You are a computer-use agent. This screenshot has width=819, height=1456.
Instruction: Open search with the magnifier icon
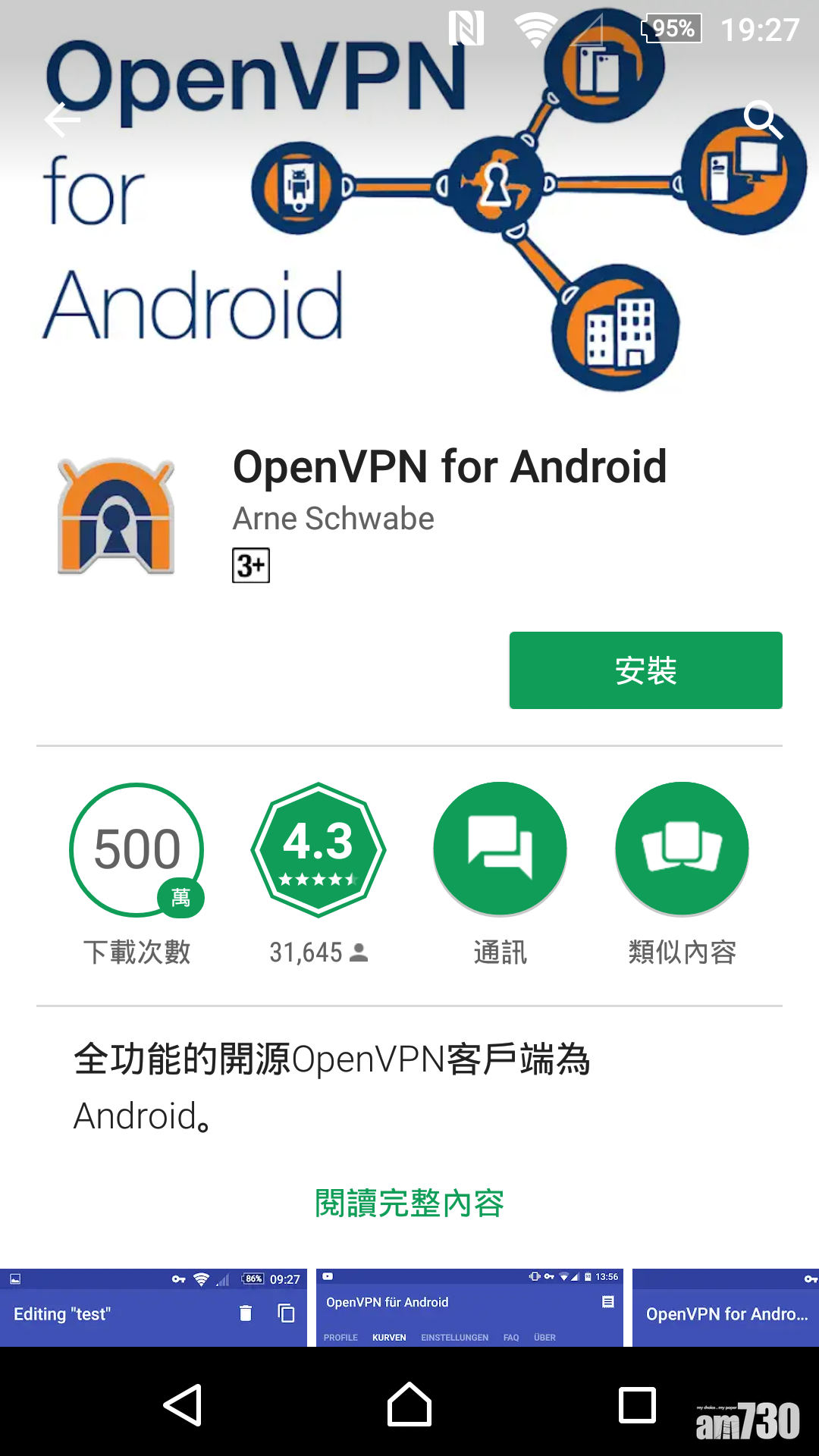point(761,119)
